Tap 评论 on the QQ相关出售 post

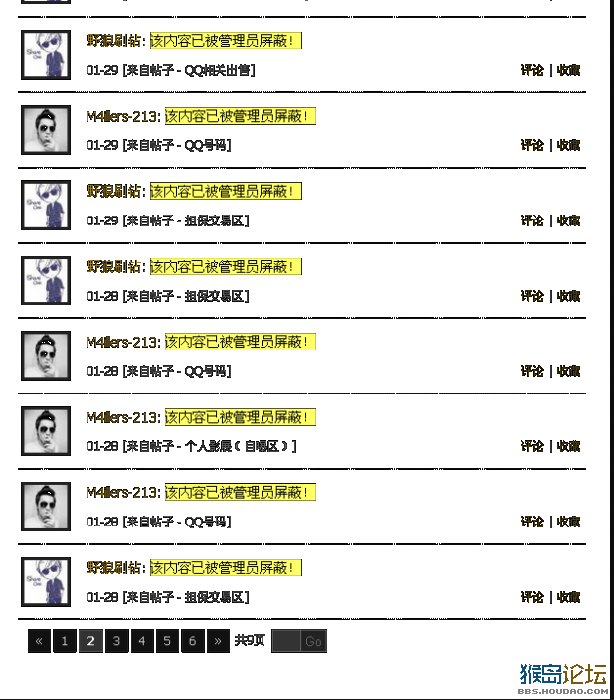[x=532, y=70]
